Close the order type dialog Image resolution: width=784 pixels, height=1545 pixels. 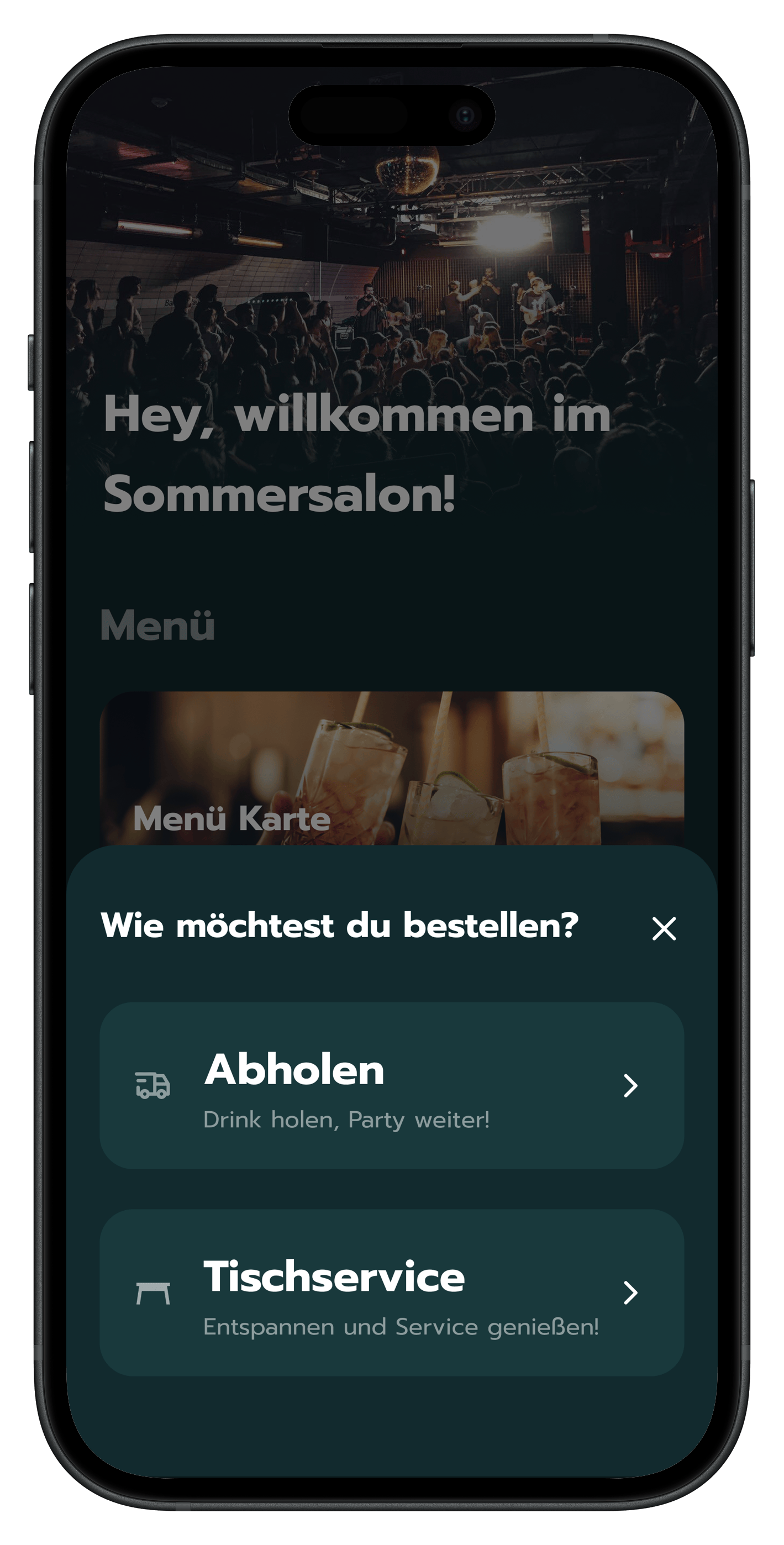(664, 928)
